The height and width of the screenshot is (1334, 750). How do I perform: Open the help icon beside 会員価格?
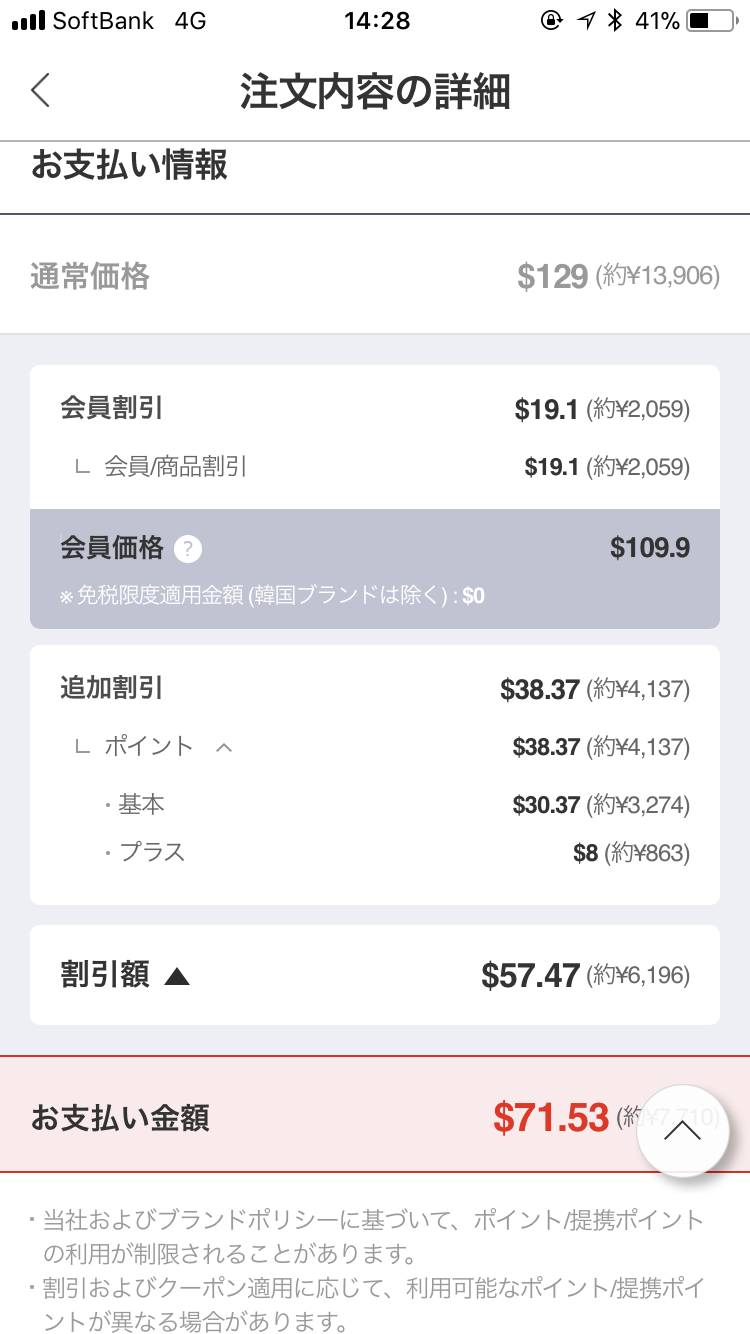pos(188,549)
